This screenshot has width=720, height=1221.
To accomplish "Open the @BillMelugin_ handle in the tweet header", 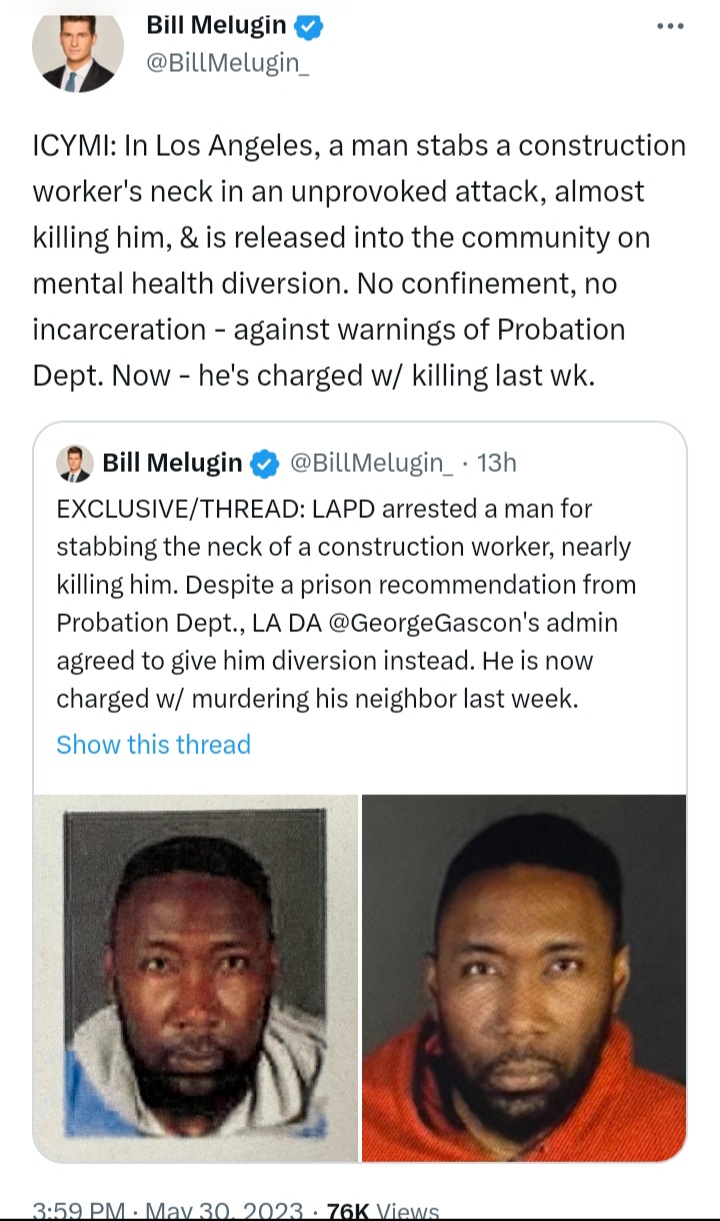I will pyautogui.click(x=222, y=63).
